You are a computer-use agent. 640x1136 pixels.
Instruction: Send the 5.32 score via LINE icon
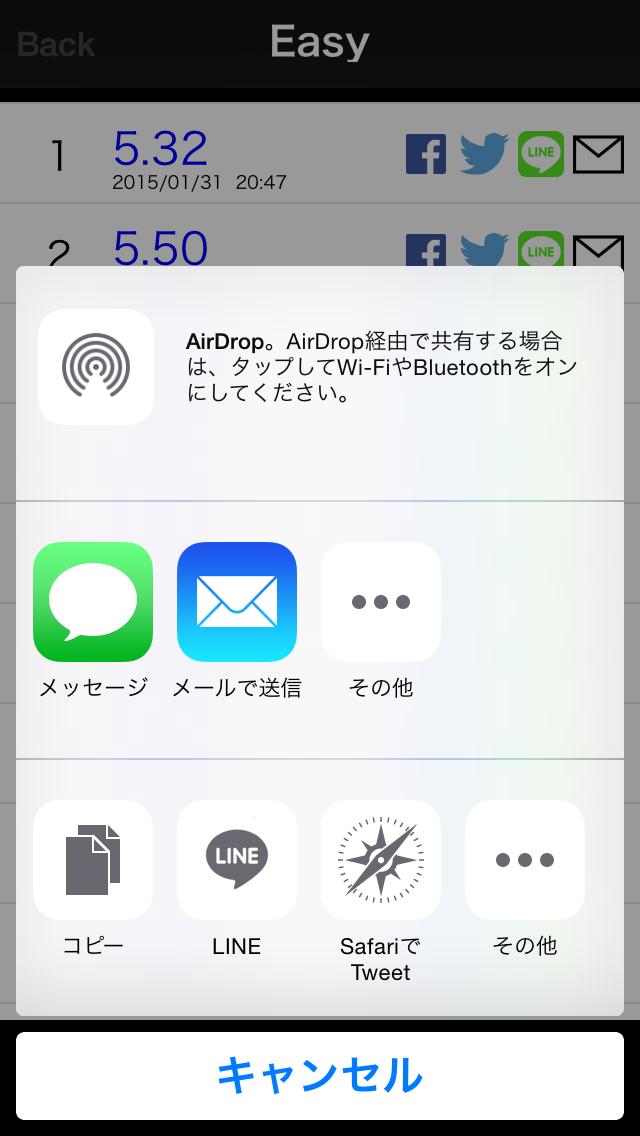(x=541, y=155)
